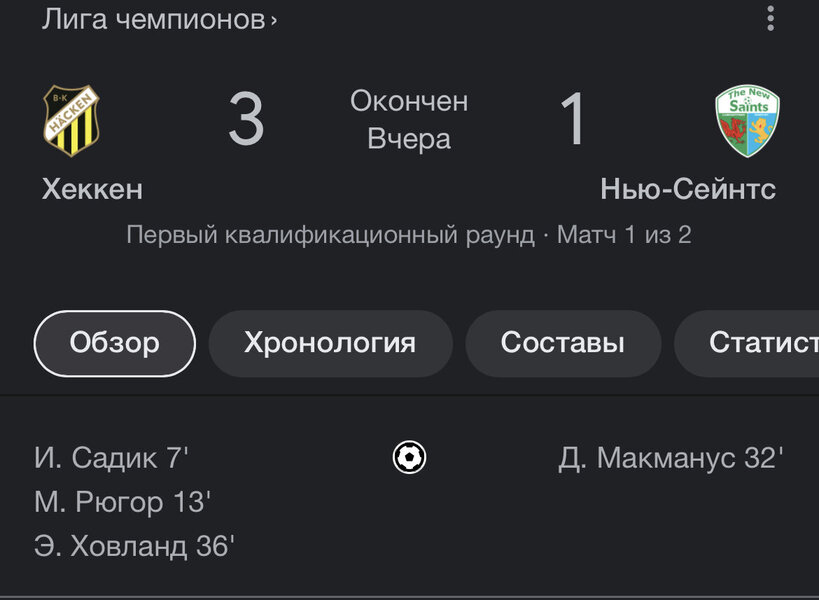Image resolution: width=819 pixels, height=600 pixels.
Task: Select the Обзор tab
Action: click(114, 343)
